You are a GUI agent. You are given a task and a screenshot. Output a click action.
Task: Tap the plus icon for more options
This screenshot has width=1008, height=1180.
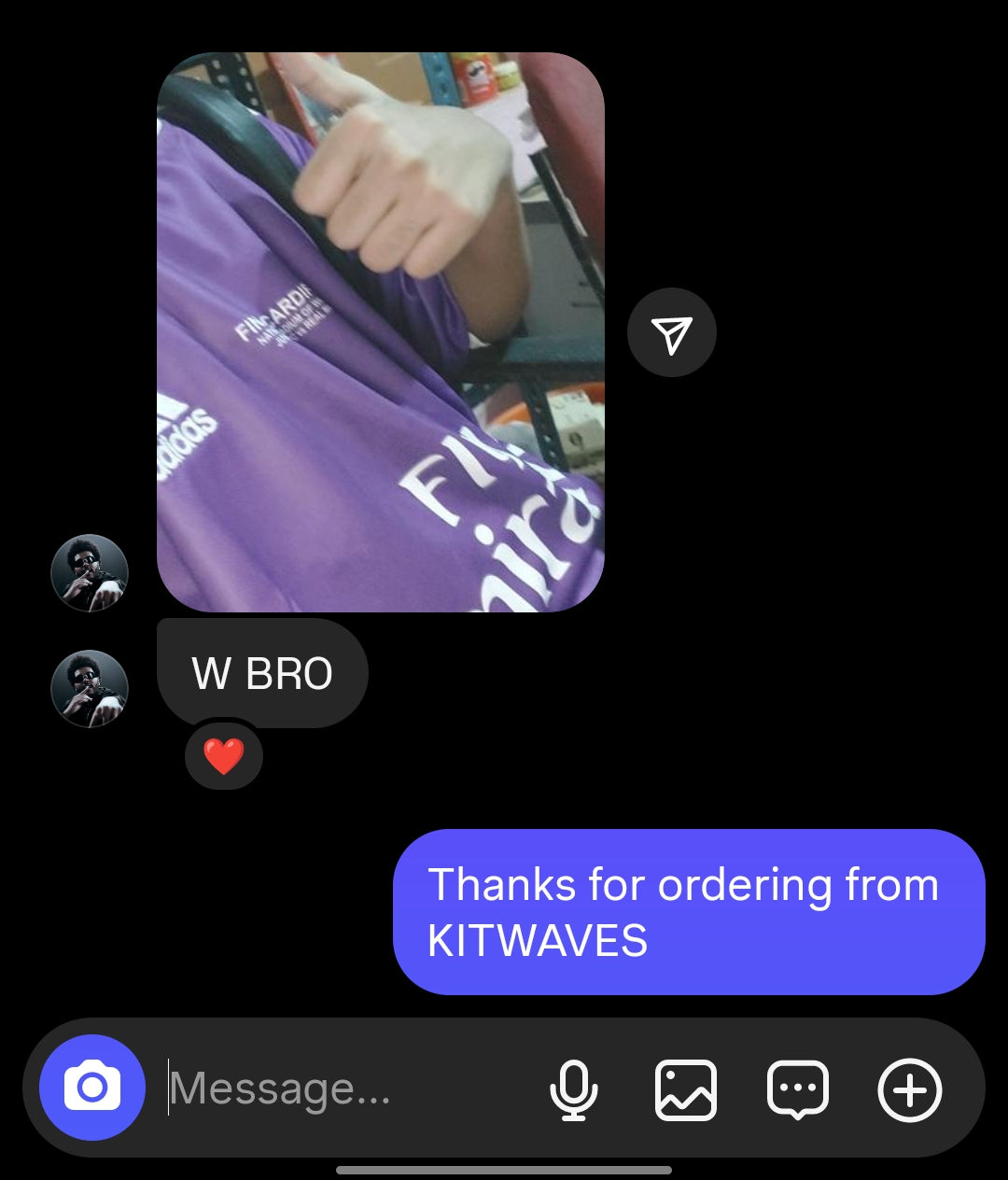pyautogui.click(x=910, y=1089)
